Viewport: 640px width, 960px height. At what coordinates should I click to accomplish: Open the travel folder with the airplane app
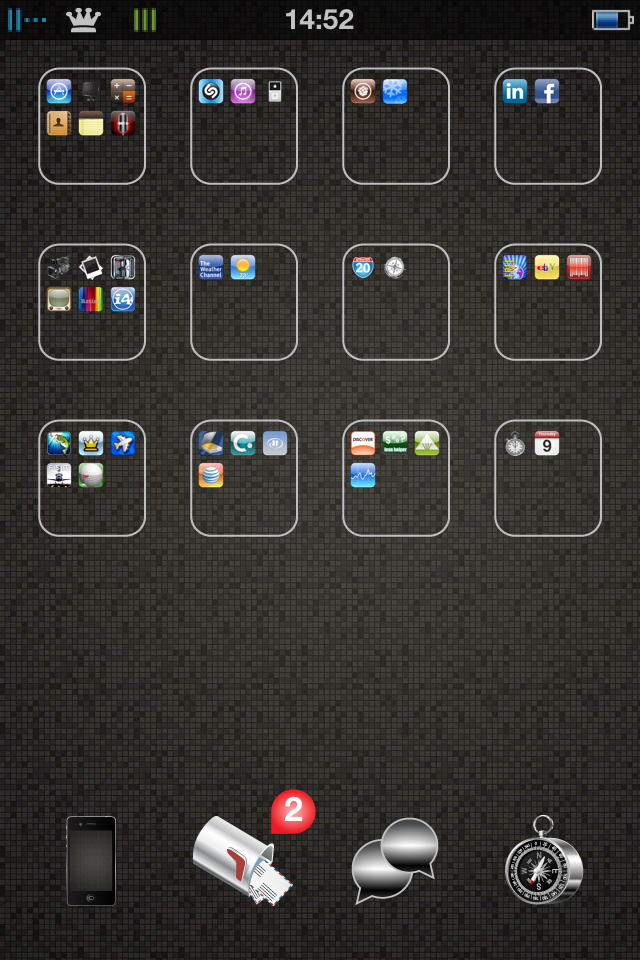pyautogui.click(x=92, y=478)
